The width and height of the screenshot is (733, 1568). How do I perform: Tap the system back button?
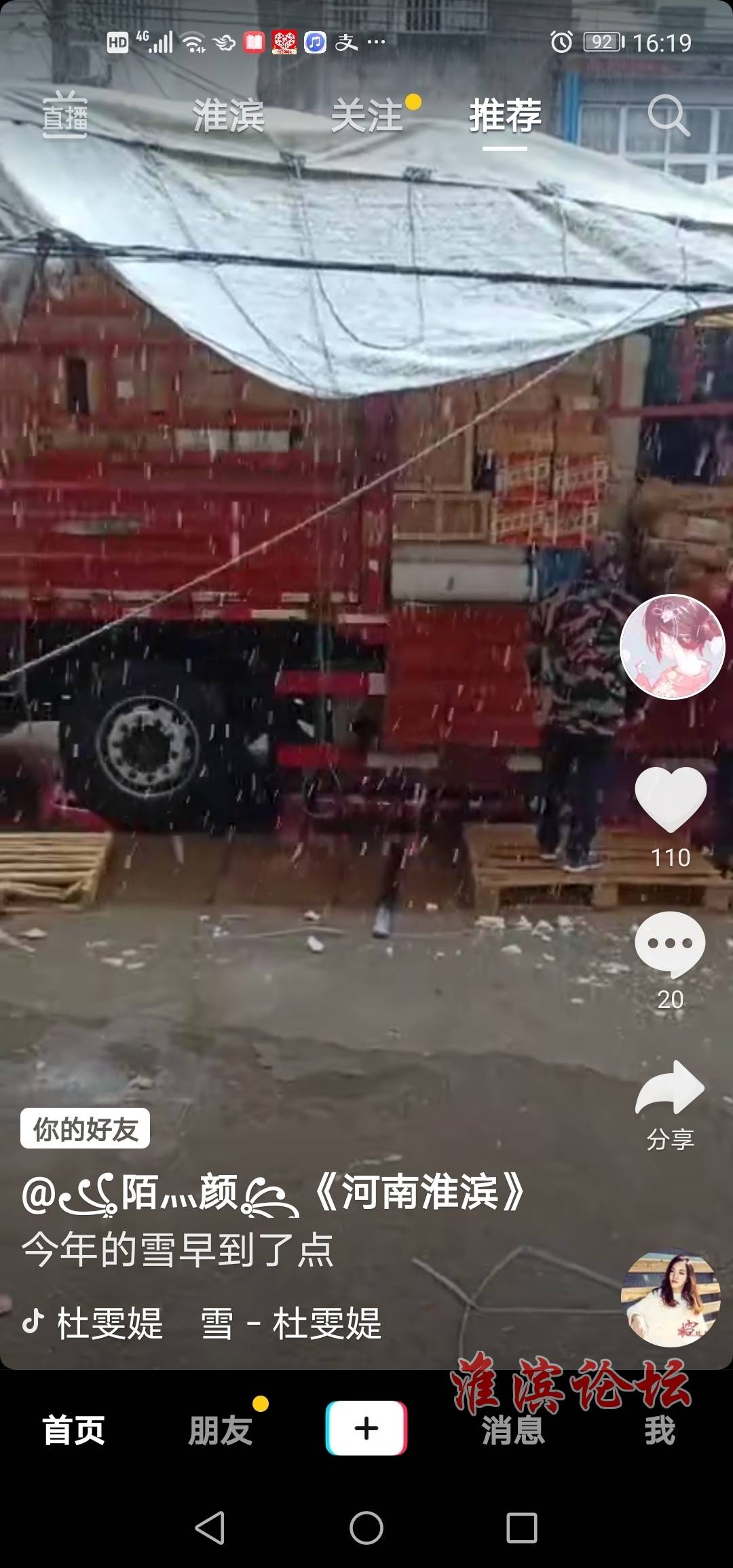210,1528
